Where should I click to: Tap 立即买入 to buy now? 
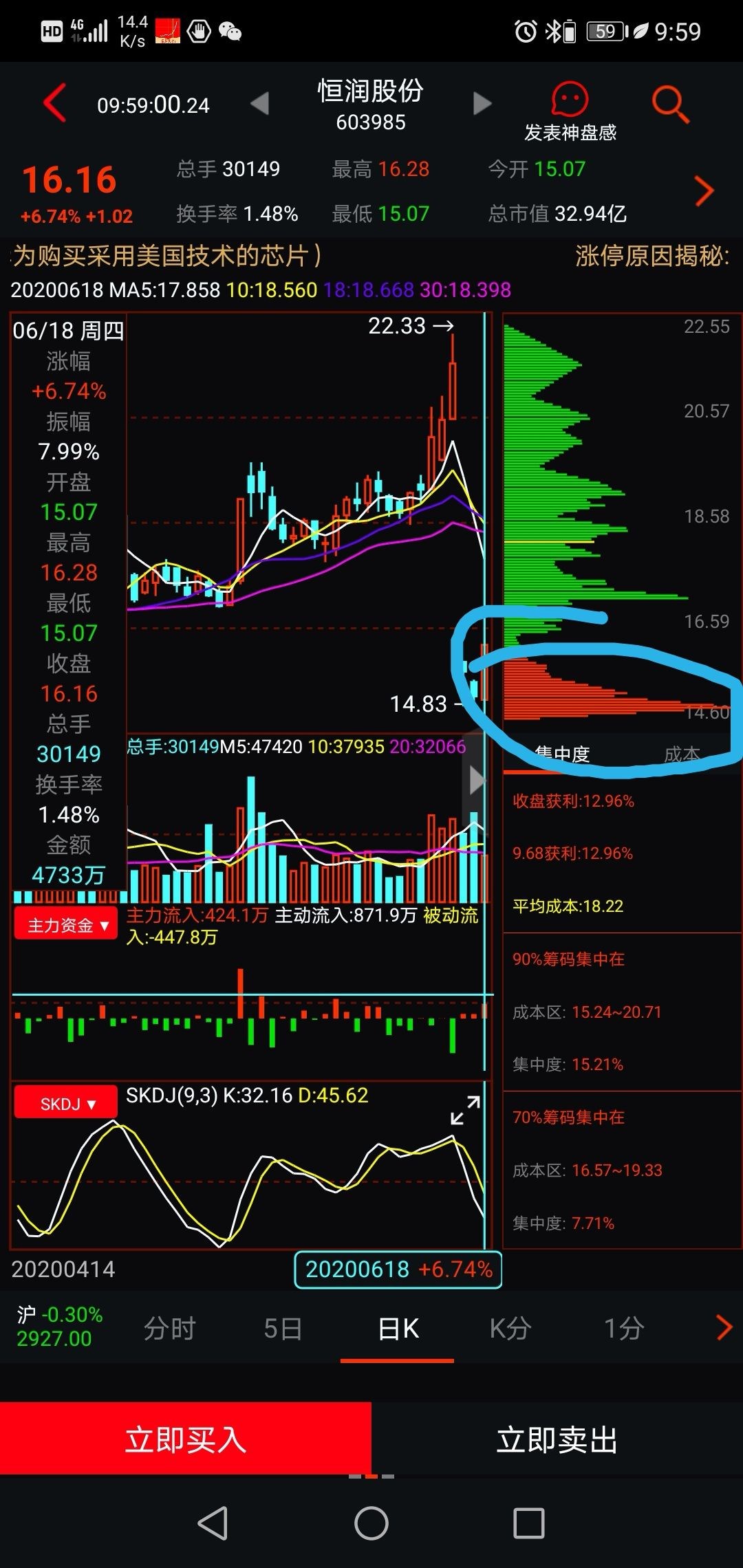186,1439
